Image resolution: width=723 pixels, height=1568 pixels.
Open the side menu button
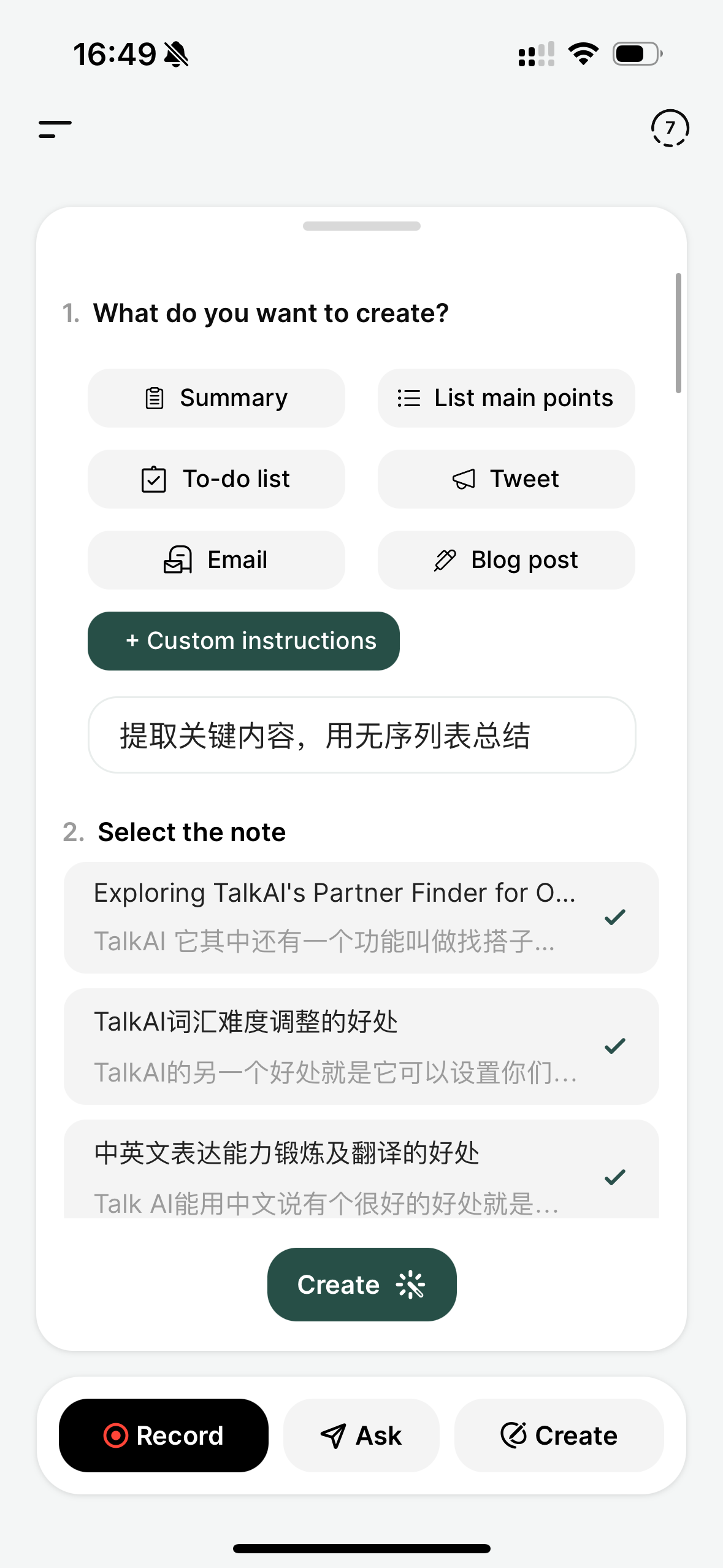55,129
